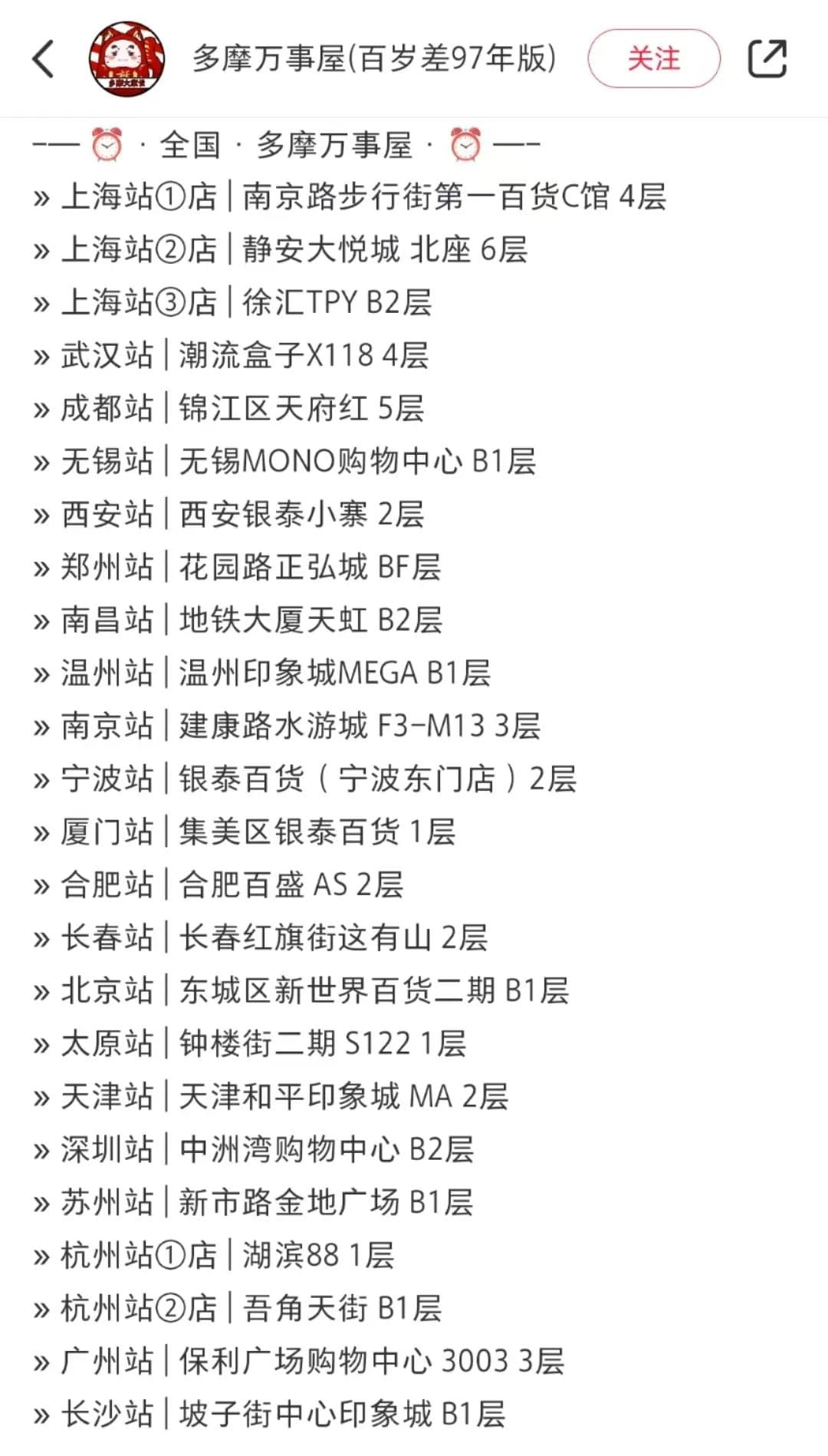Share this post via share icon
Image resolution: width=828 pixels, height=1456 pixels.
click(x=767, y=59)
